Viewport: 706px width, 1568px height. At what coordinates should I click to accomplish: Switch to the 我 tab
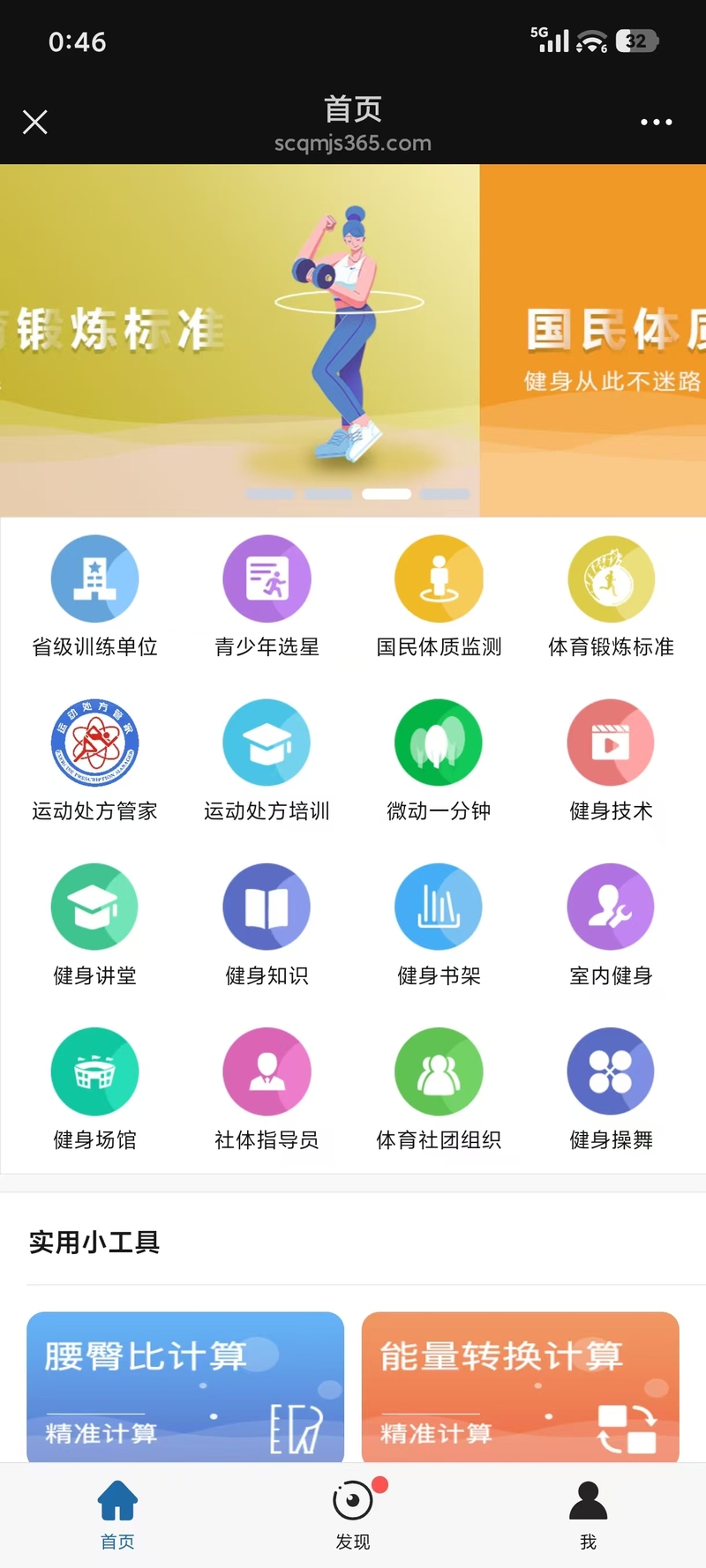(589, 1513)
